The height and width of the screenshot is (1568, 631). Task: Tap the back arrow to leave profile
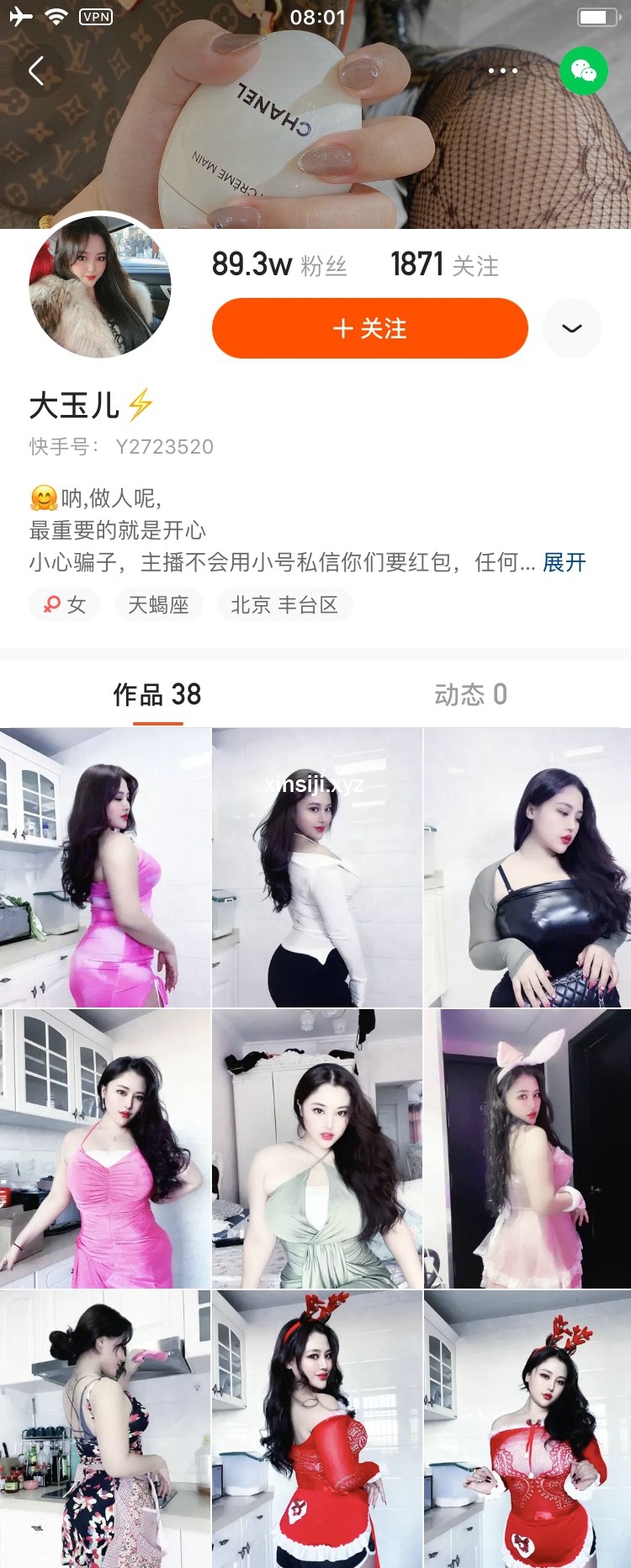click(x=35, y=71)
